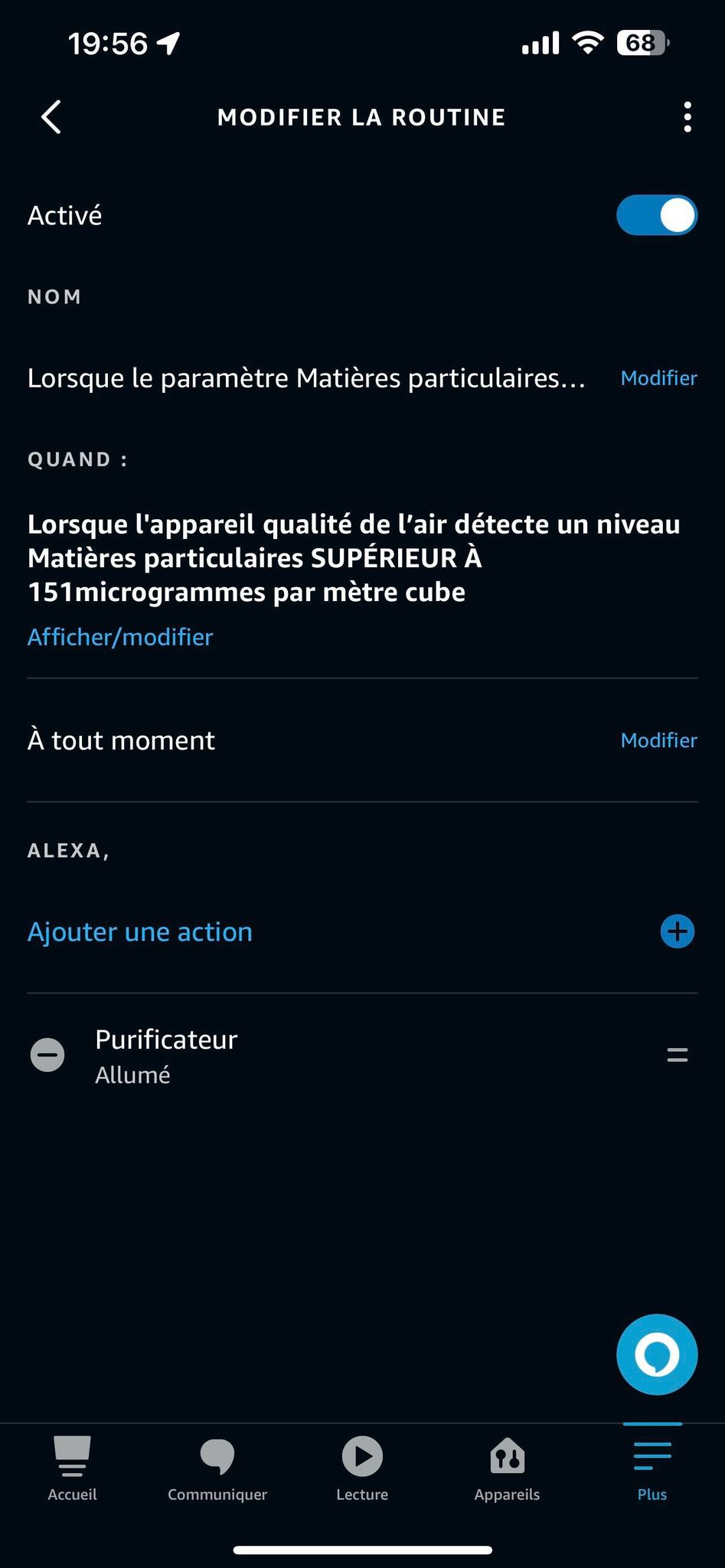Open Afficher/modifier for the trigger condition
This screenshot has width=725, height=1568.
[x=120, y=636]
